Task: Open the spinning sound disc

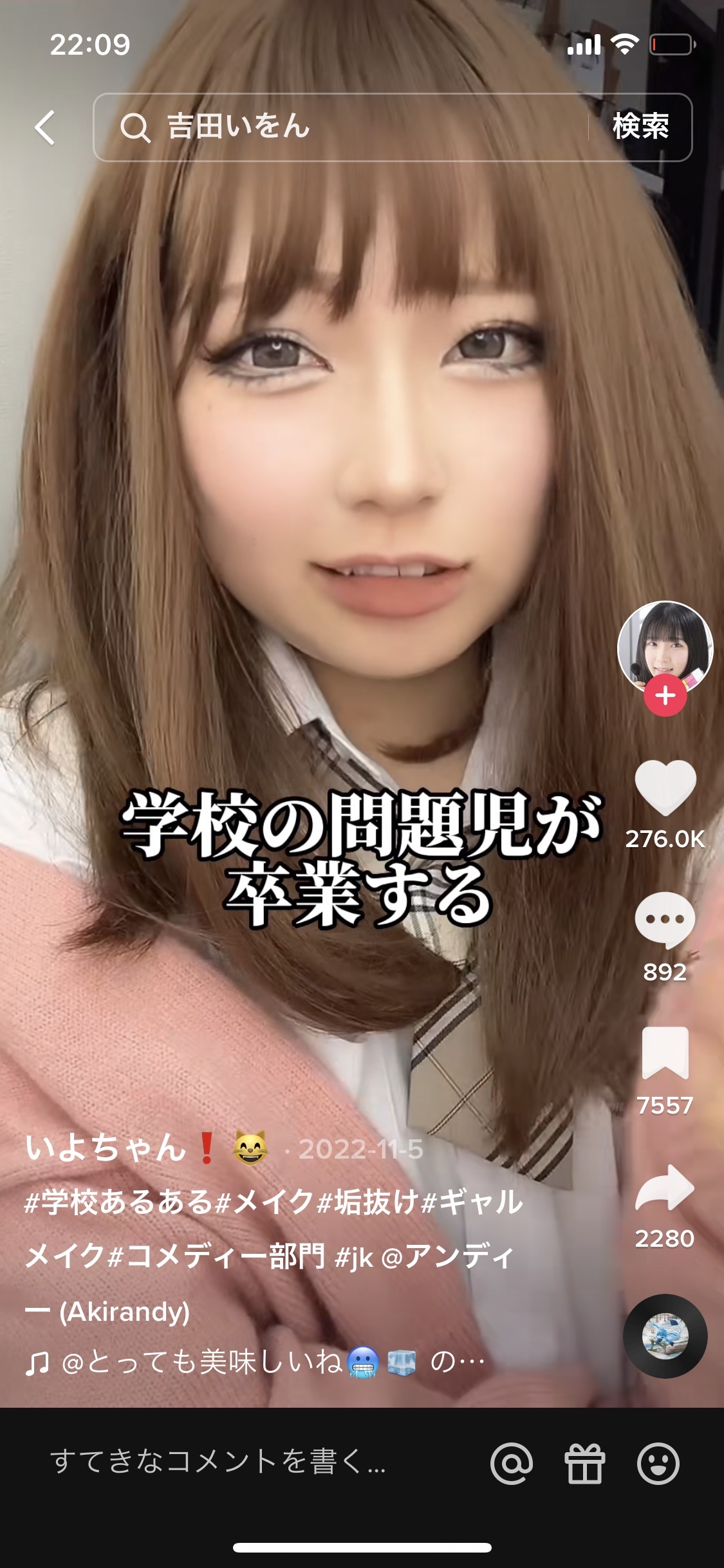Action: (x=665, y=1336)
